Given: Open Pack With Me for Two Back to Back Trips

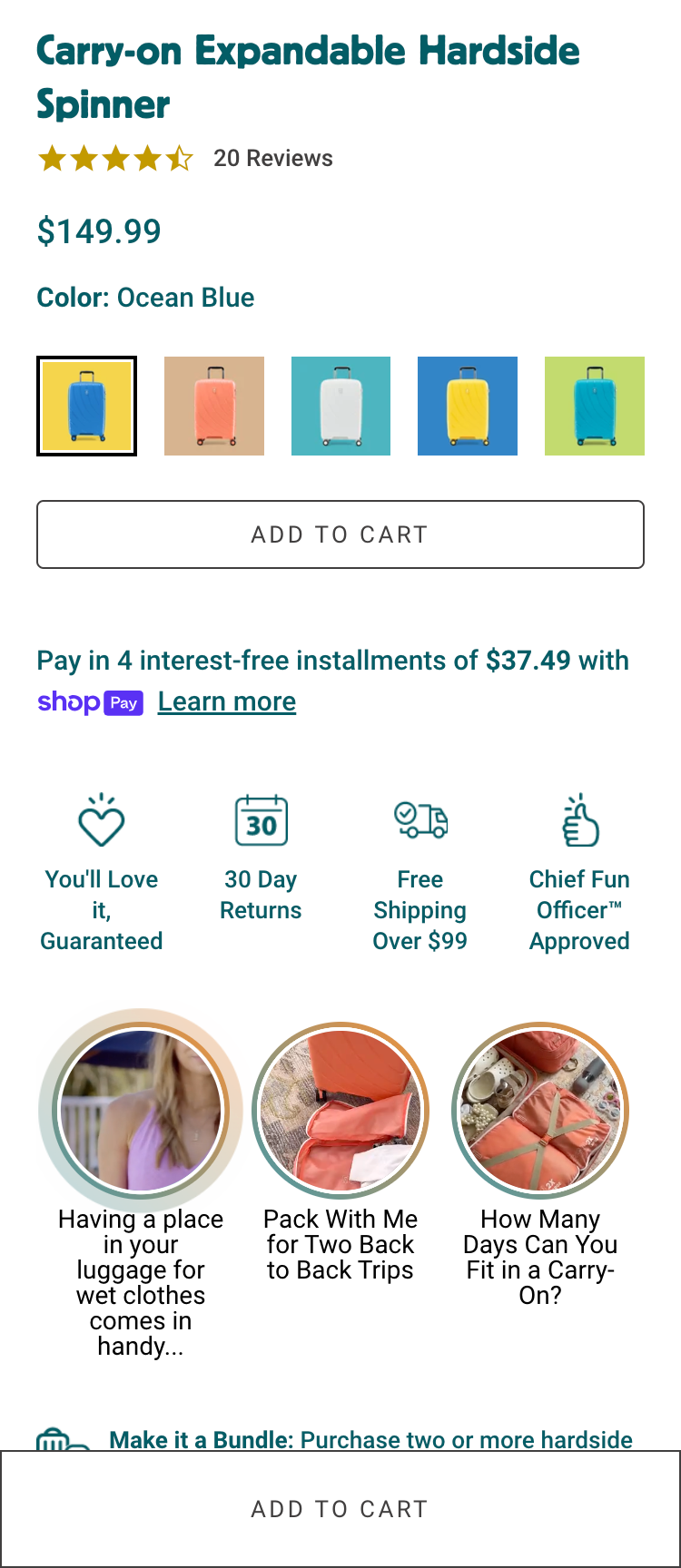Looking at the screenshot, I should click(x=340, y=1110).
